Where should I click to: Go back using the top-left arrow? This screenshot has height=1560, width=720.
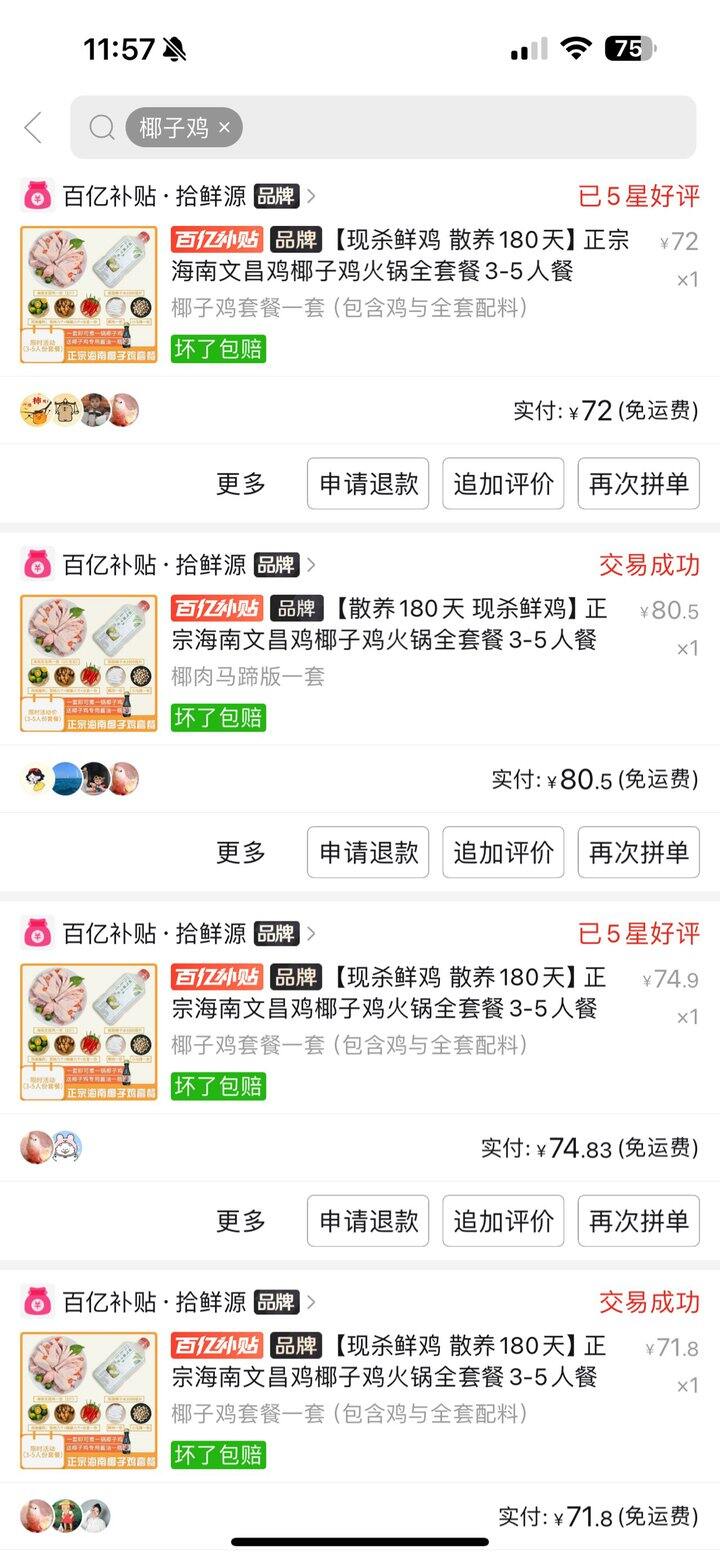(33, 128)
